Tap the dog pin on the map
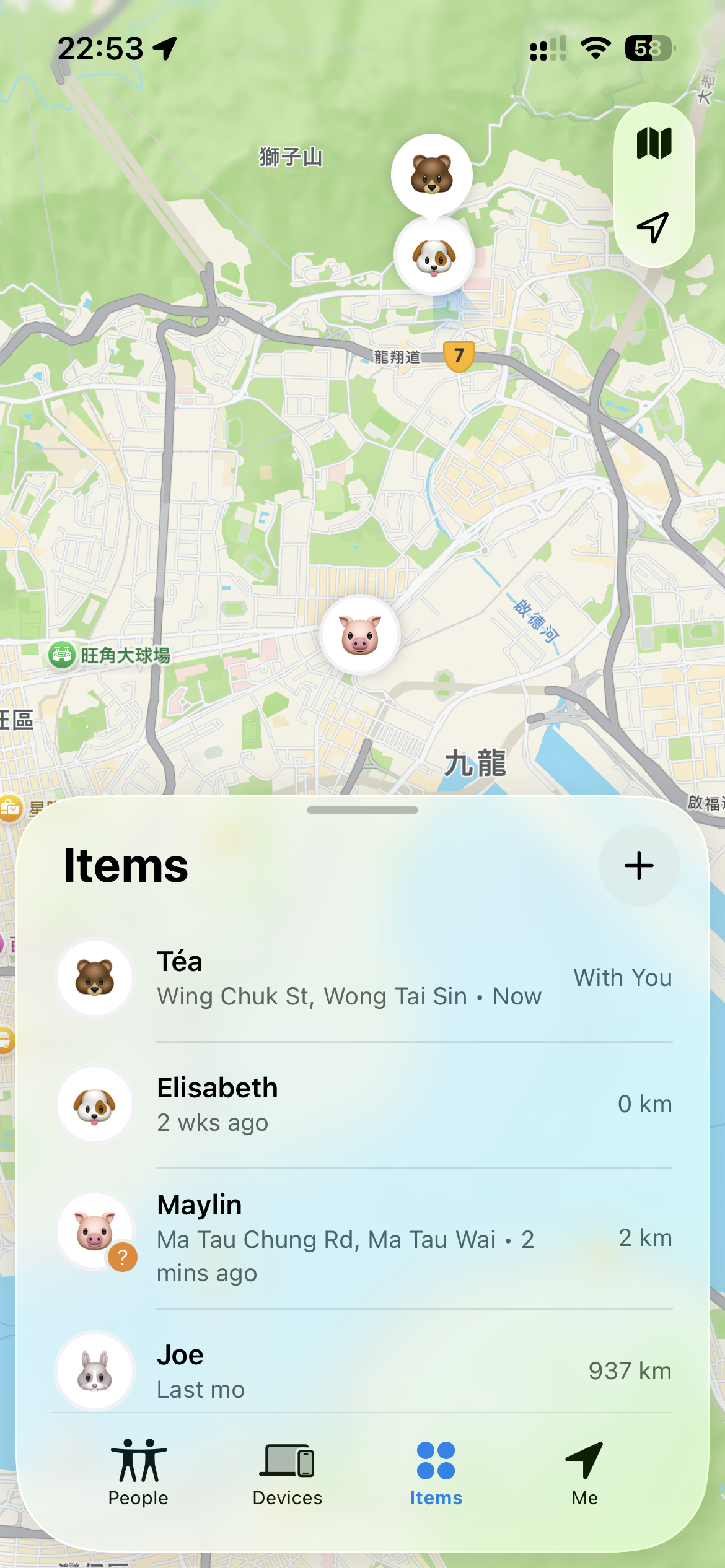The height and width of the screenshot is (1568, 725). [434, 256]
